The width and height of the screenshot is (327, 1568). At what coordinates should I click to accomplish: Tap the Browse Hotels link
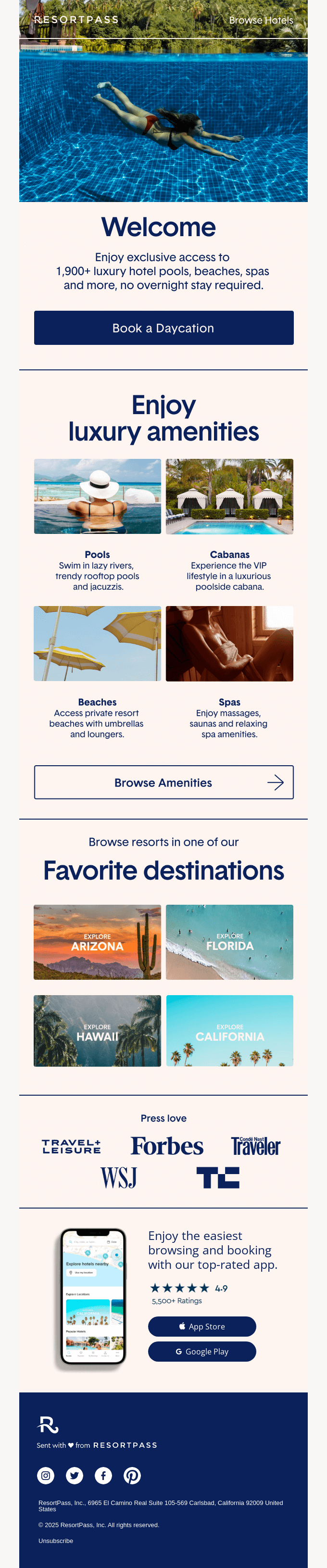point(261,20)
